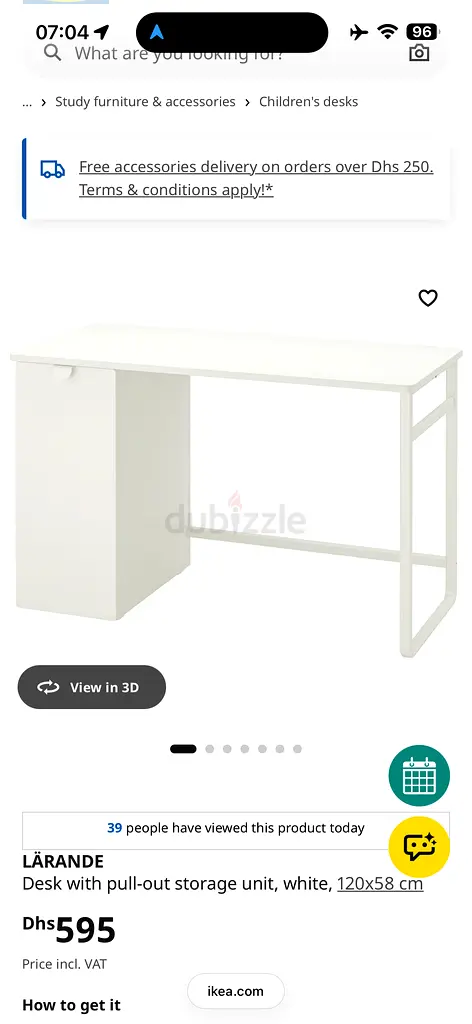Viewport: 472px width, 1024px height.
Task: Tap the ikea.com address pill
Action: (x=236, y=991)
